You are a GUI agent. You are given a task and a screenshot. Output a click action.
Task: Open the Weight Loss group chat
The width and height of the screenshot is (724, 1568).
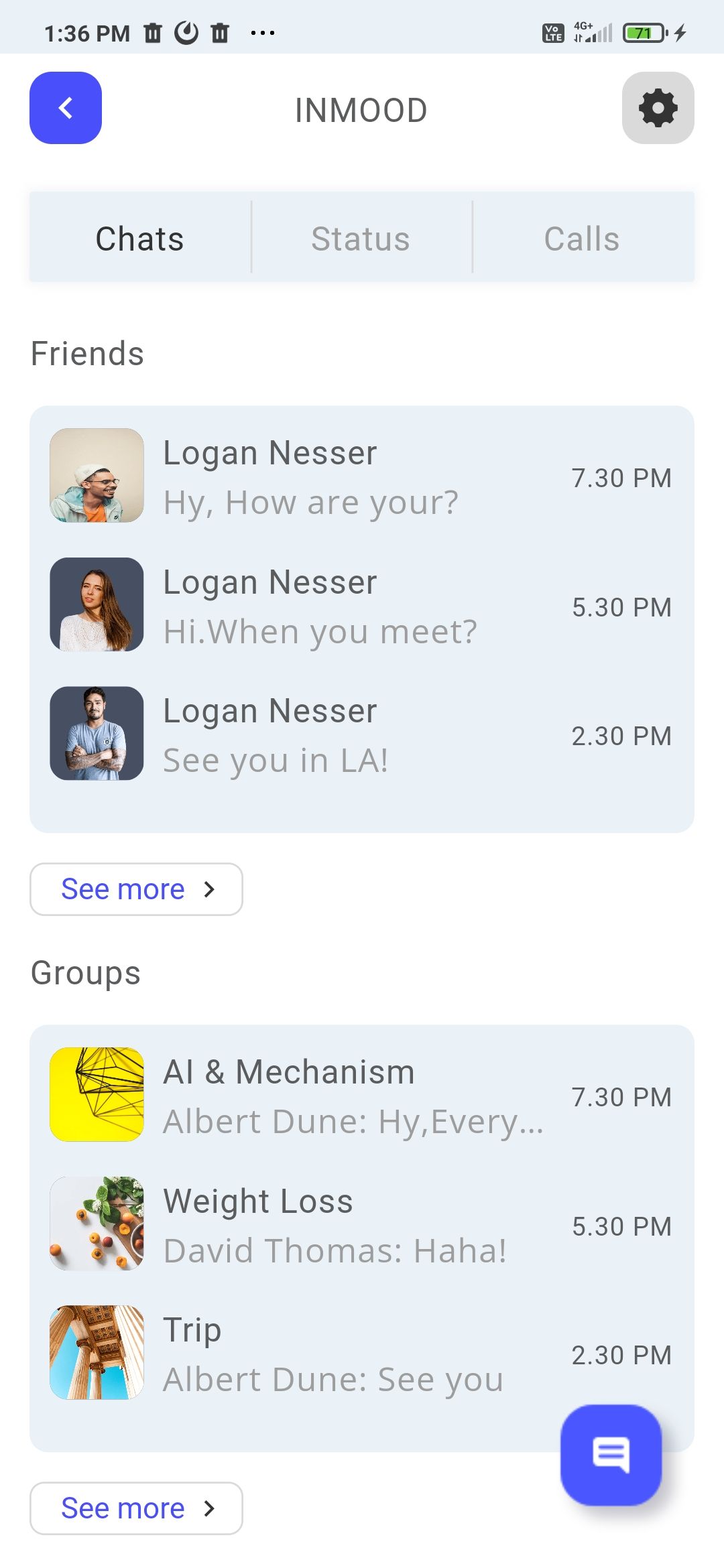pos(361,1225)
